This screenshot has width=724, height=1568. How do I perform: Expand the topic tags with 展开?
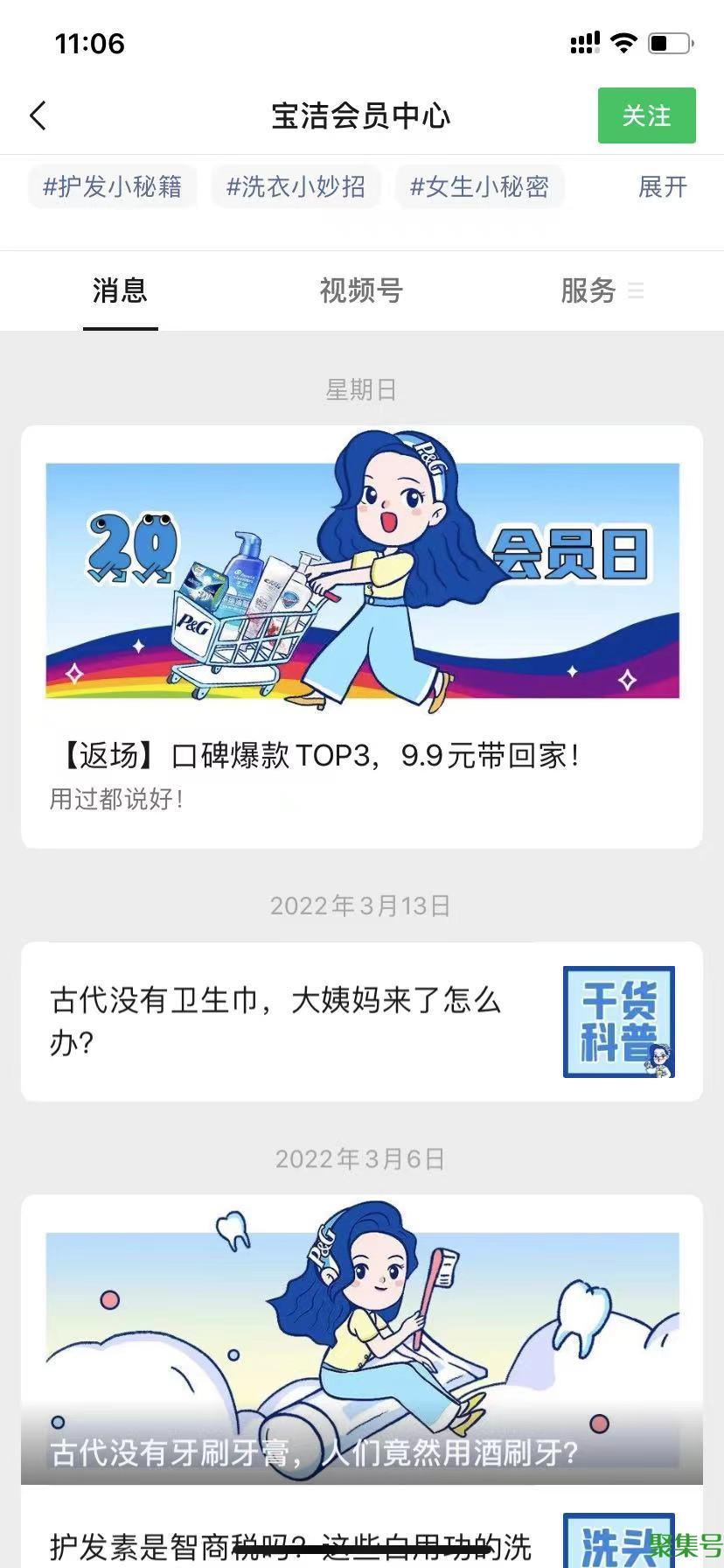(662, 186)
